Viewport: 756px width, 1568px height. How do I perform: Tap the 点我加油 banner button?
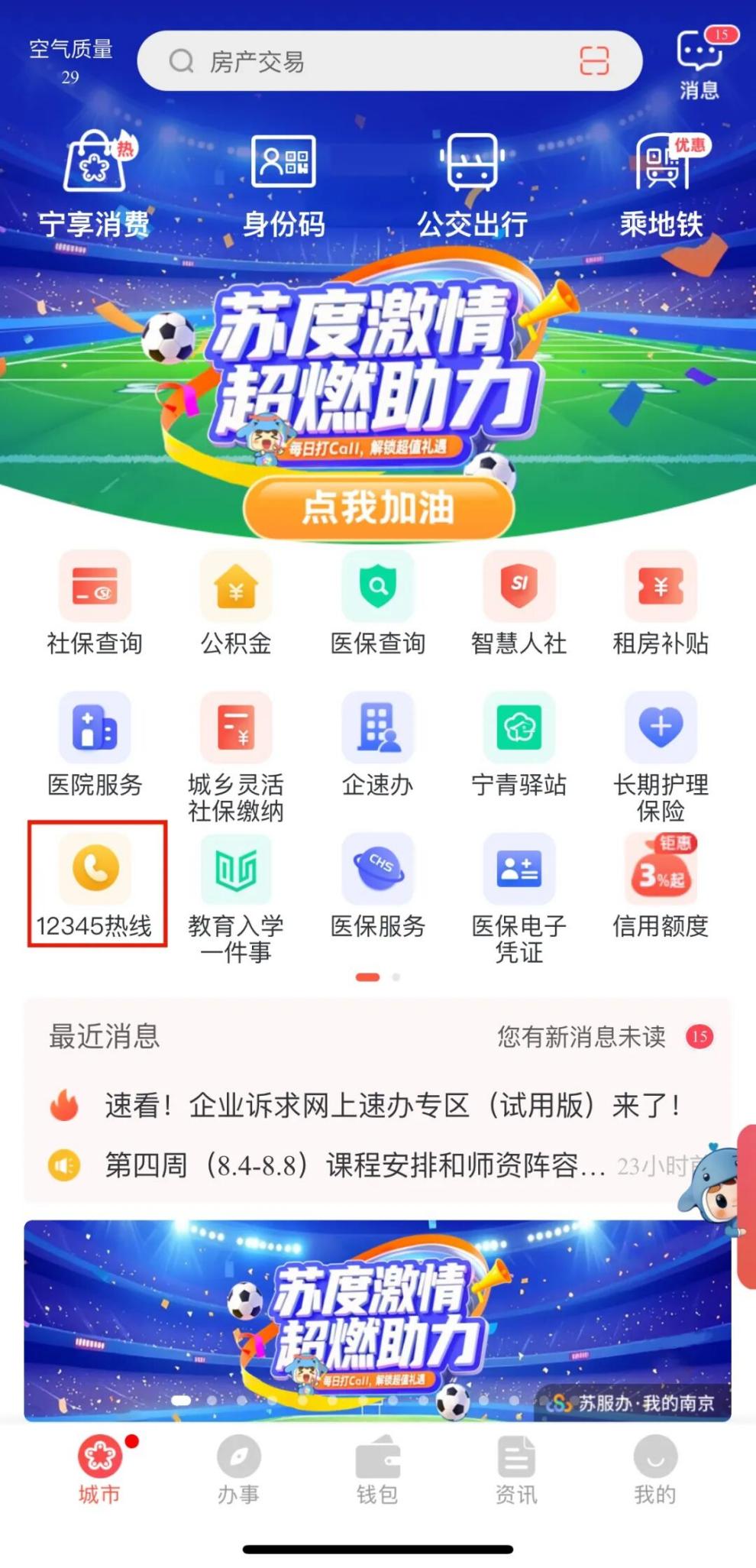(x=378, y=507)
